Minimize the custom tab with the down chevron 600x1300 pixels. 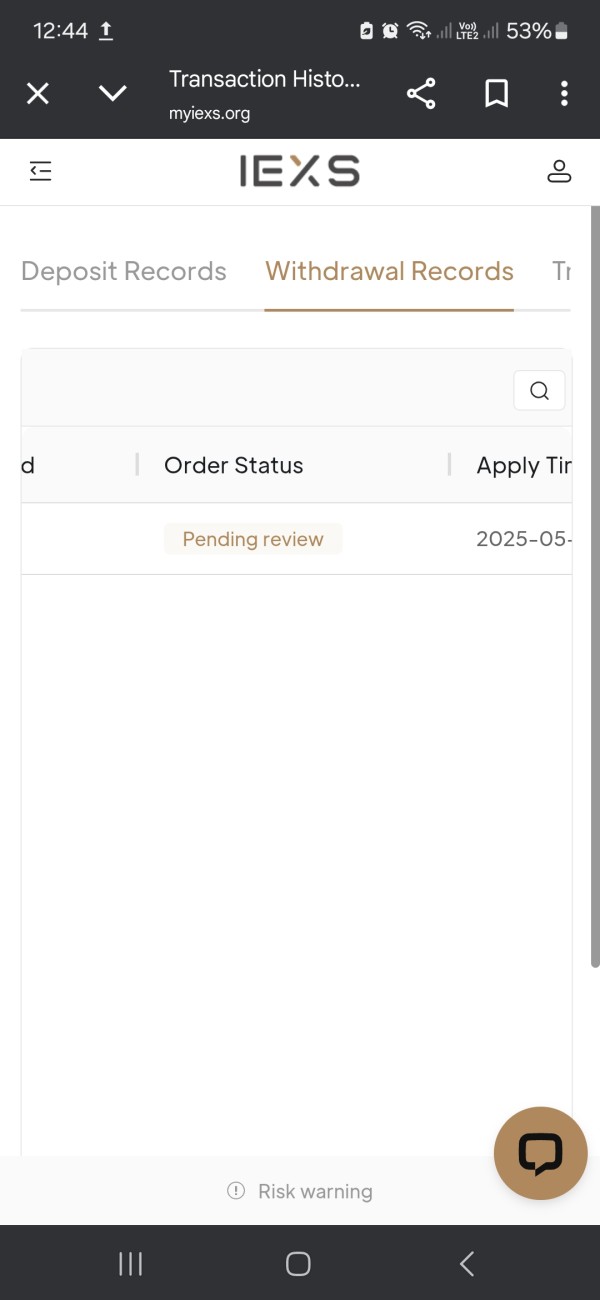[113, 94]
